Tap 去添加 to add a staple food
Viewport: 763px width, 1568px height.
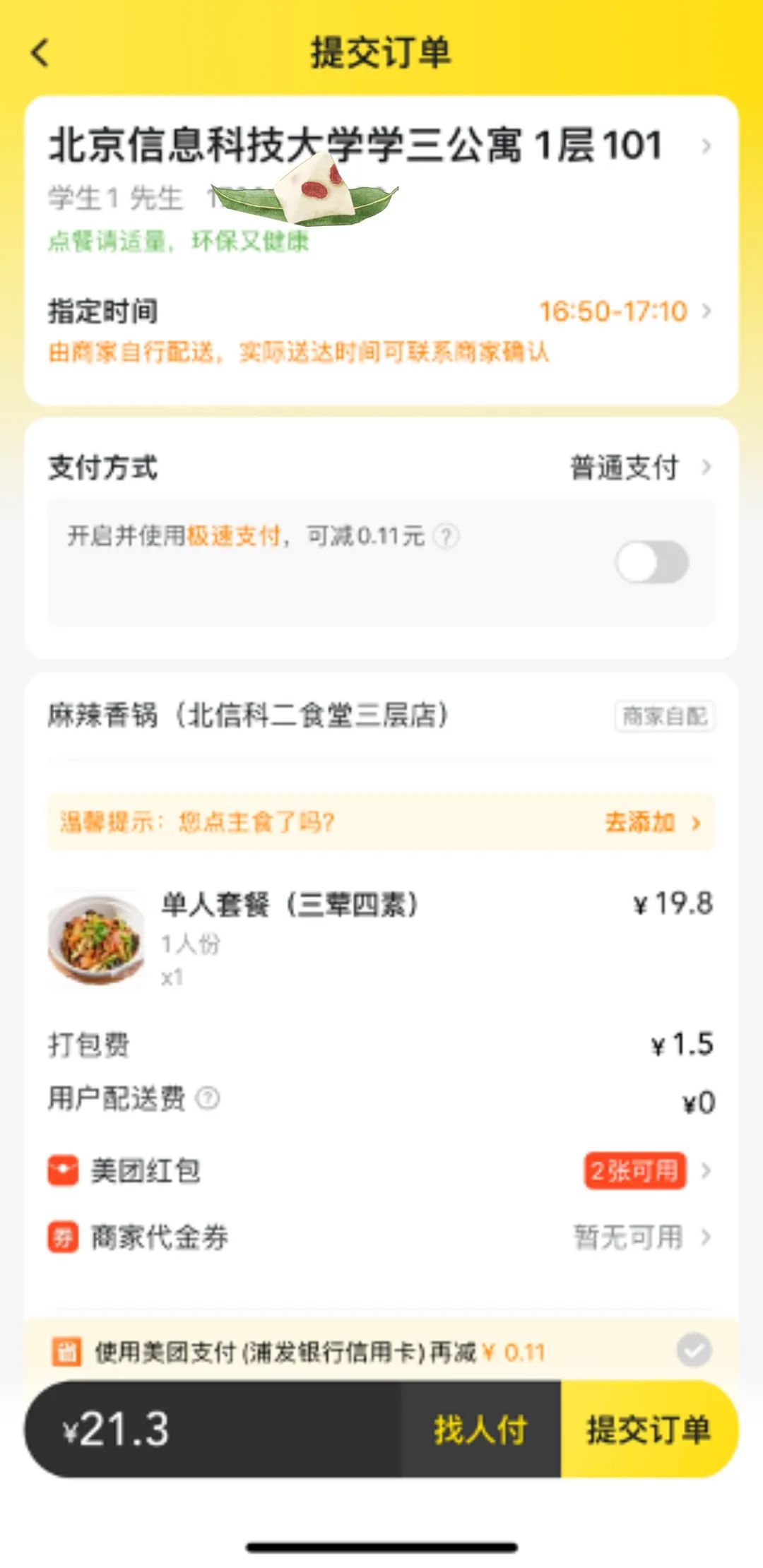(x=651, y=822)
